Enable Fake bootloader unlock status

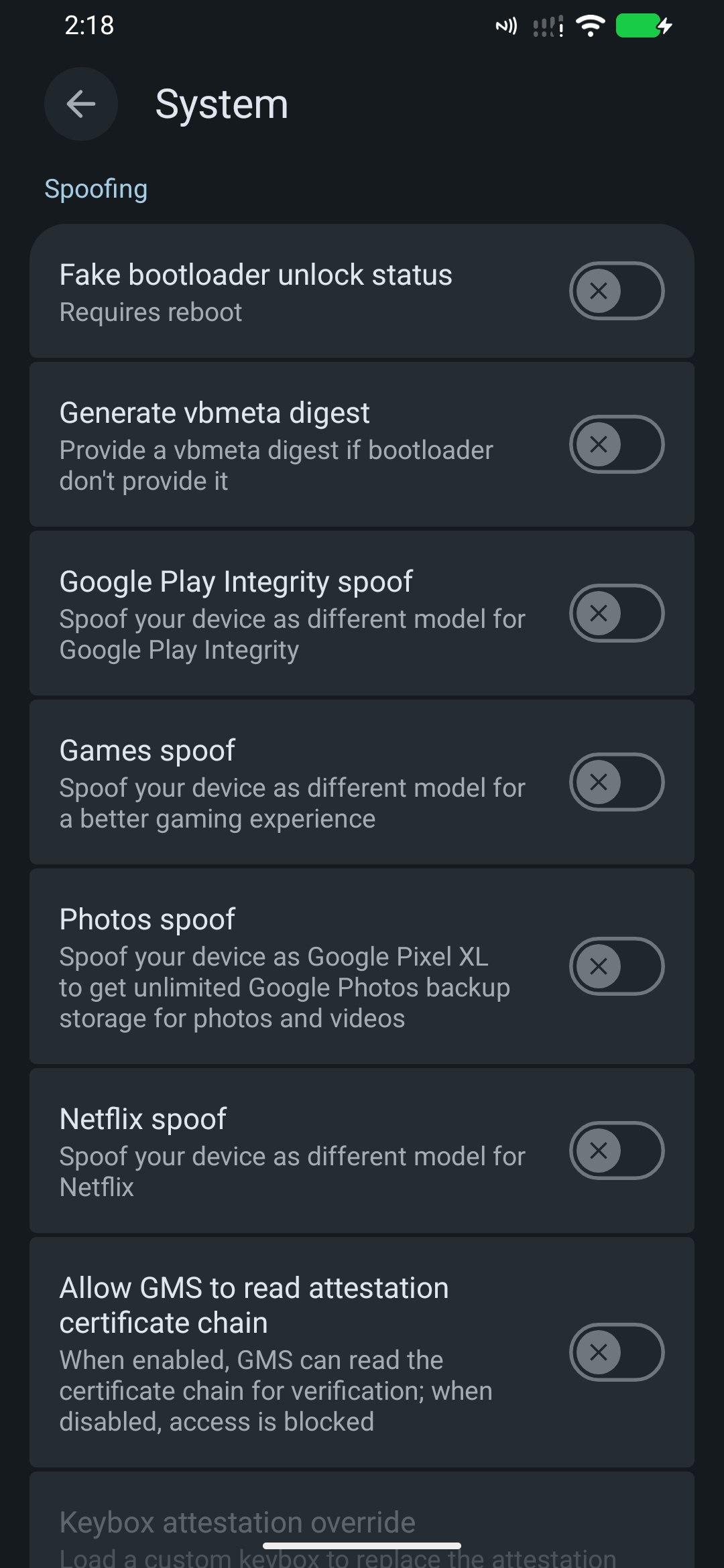616,291
